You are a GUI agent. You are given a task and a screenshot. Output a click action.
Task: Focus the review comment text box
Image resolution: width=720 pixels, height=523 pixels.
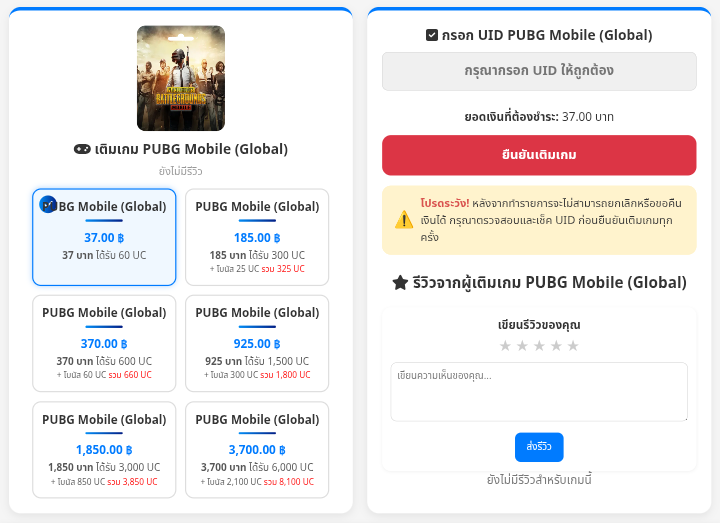tap(539, 391)
